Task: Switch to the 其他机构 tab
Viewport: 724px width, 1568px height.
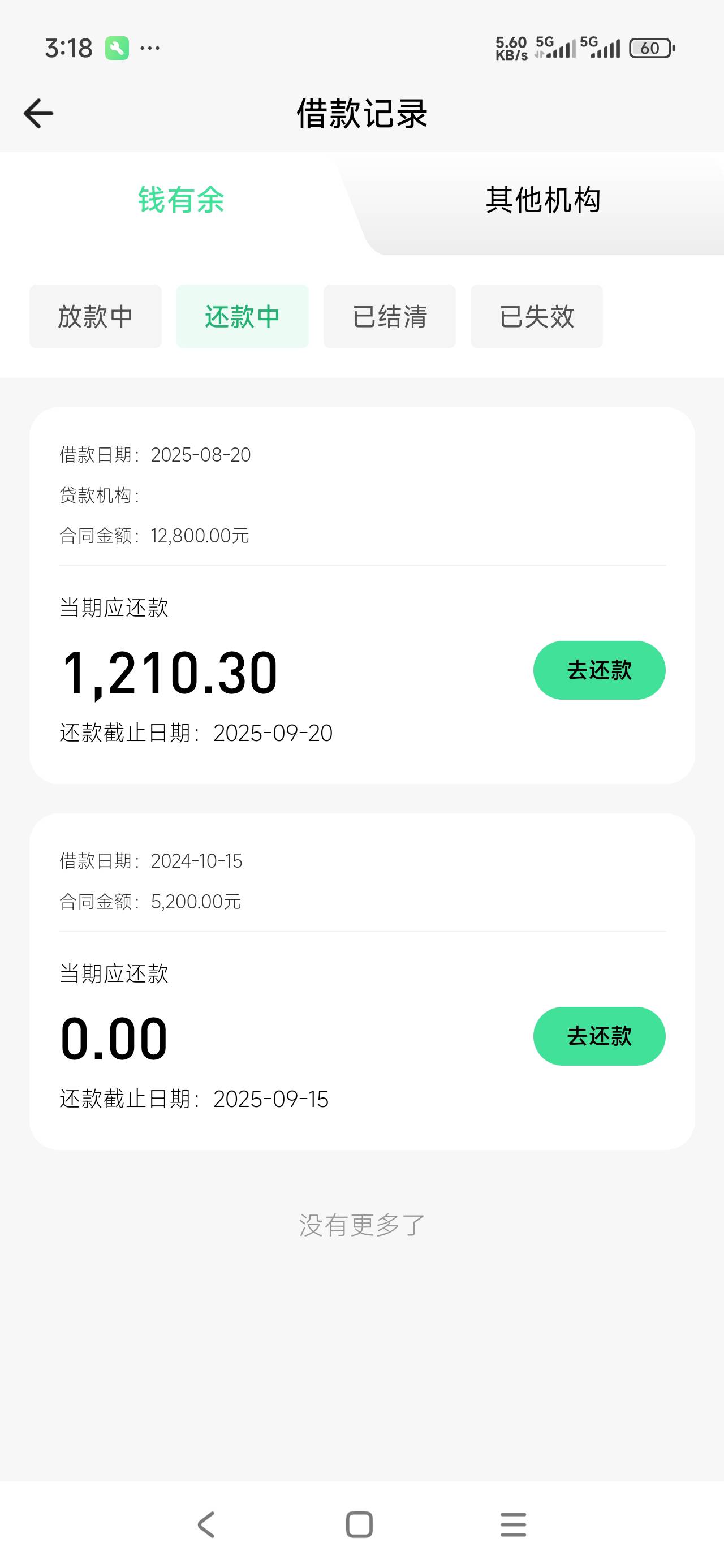Action: (x=543, y=200)
